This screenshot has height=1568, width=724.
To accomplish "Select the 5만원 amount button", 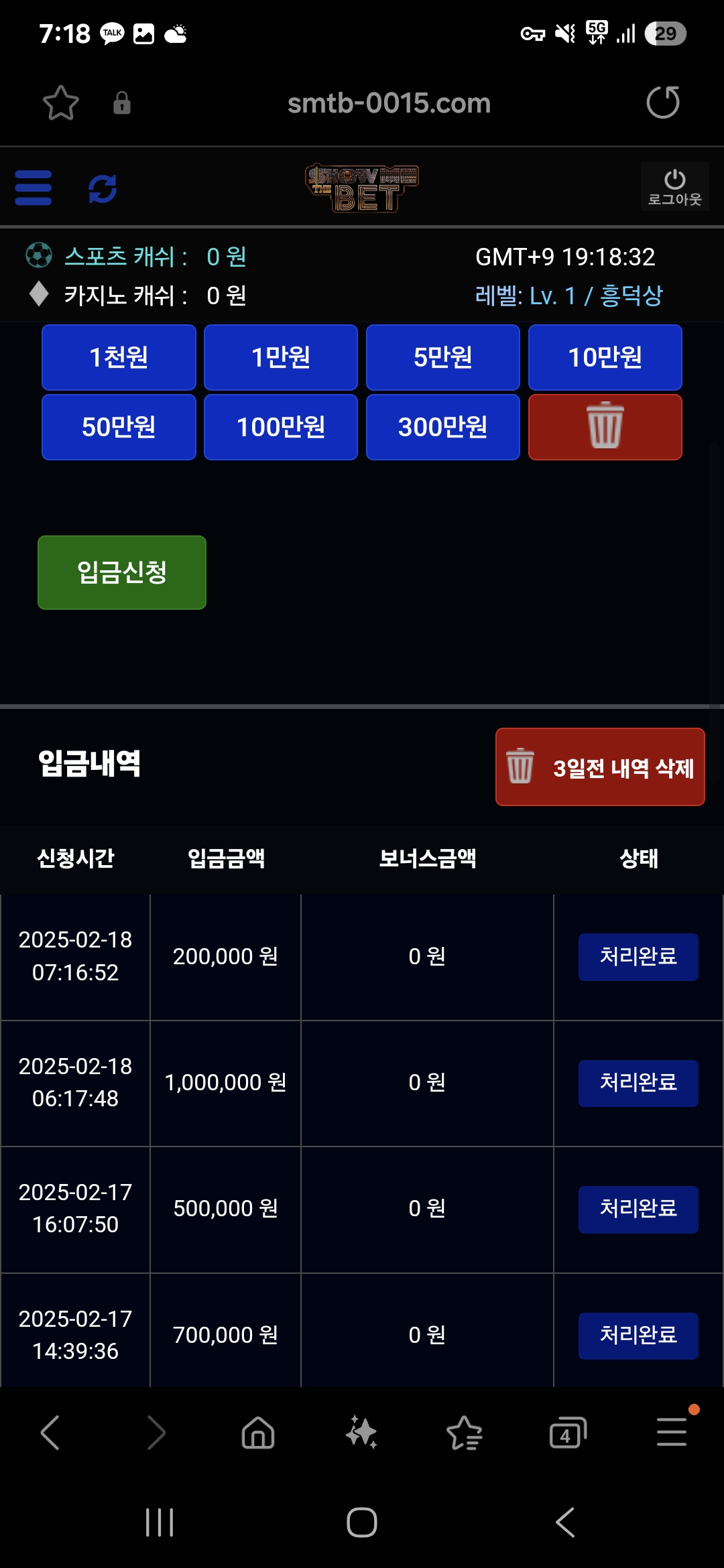I will [x=443, y=357].
